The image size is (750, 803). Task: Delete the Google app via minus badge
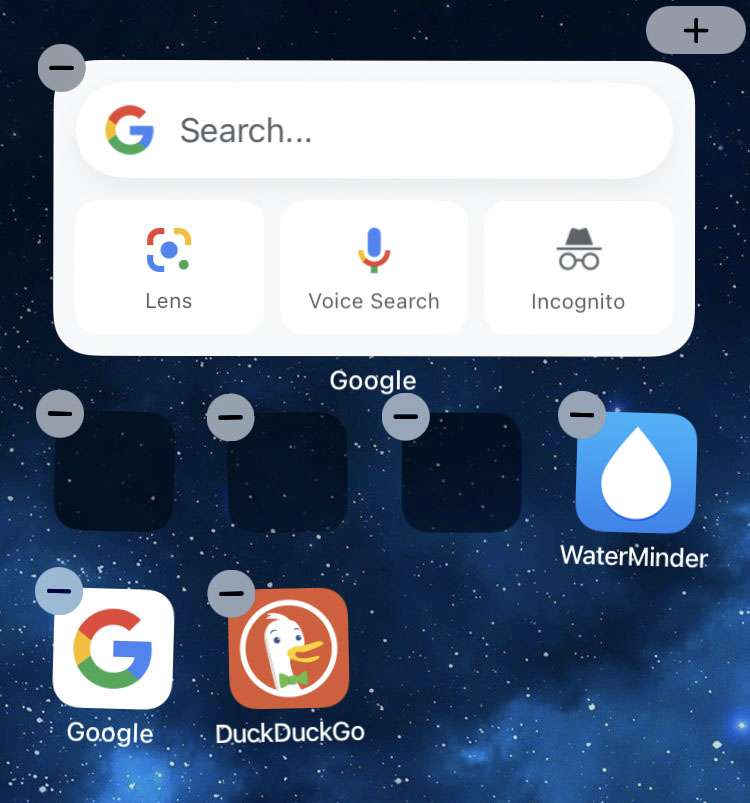coord(58,591)
